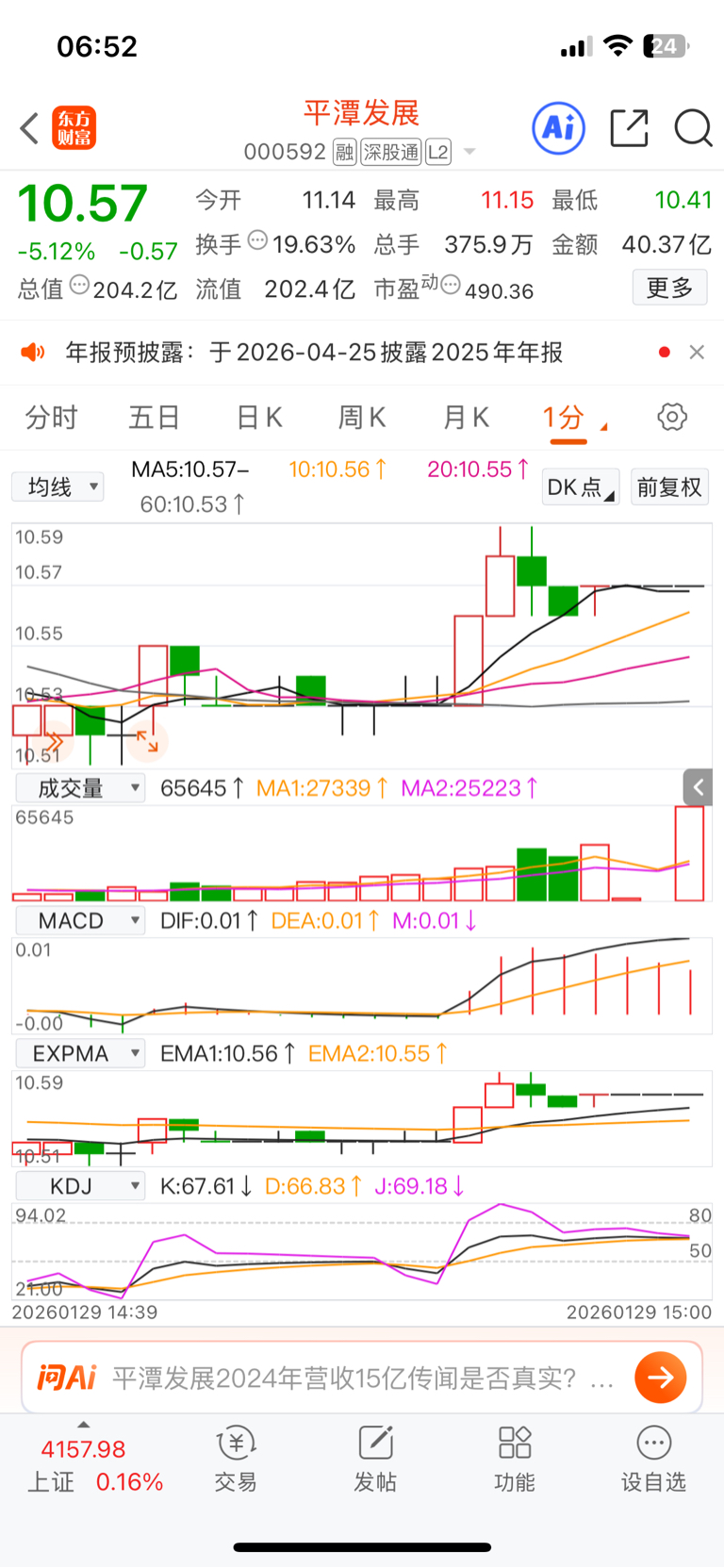Select the 日K chart tab

[258, 417]
